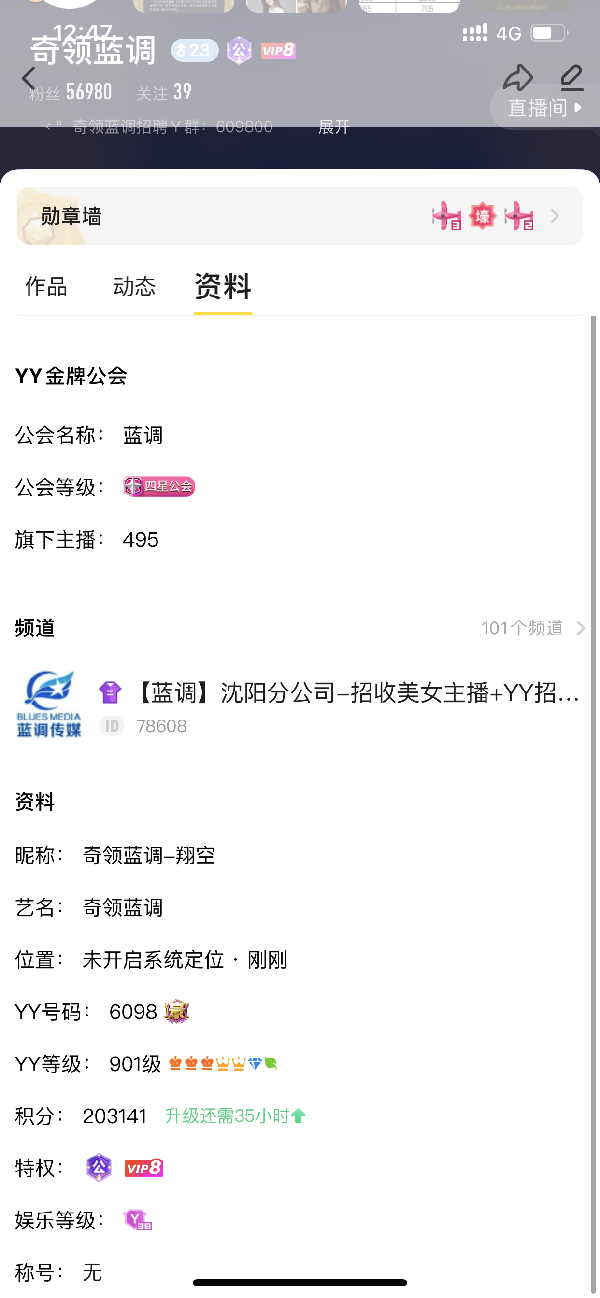Enter the 直播间 live room

(x=544, y=108)
